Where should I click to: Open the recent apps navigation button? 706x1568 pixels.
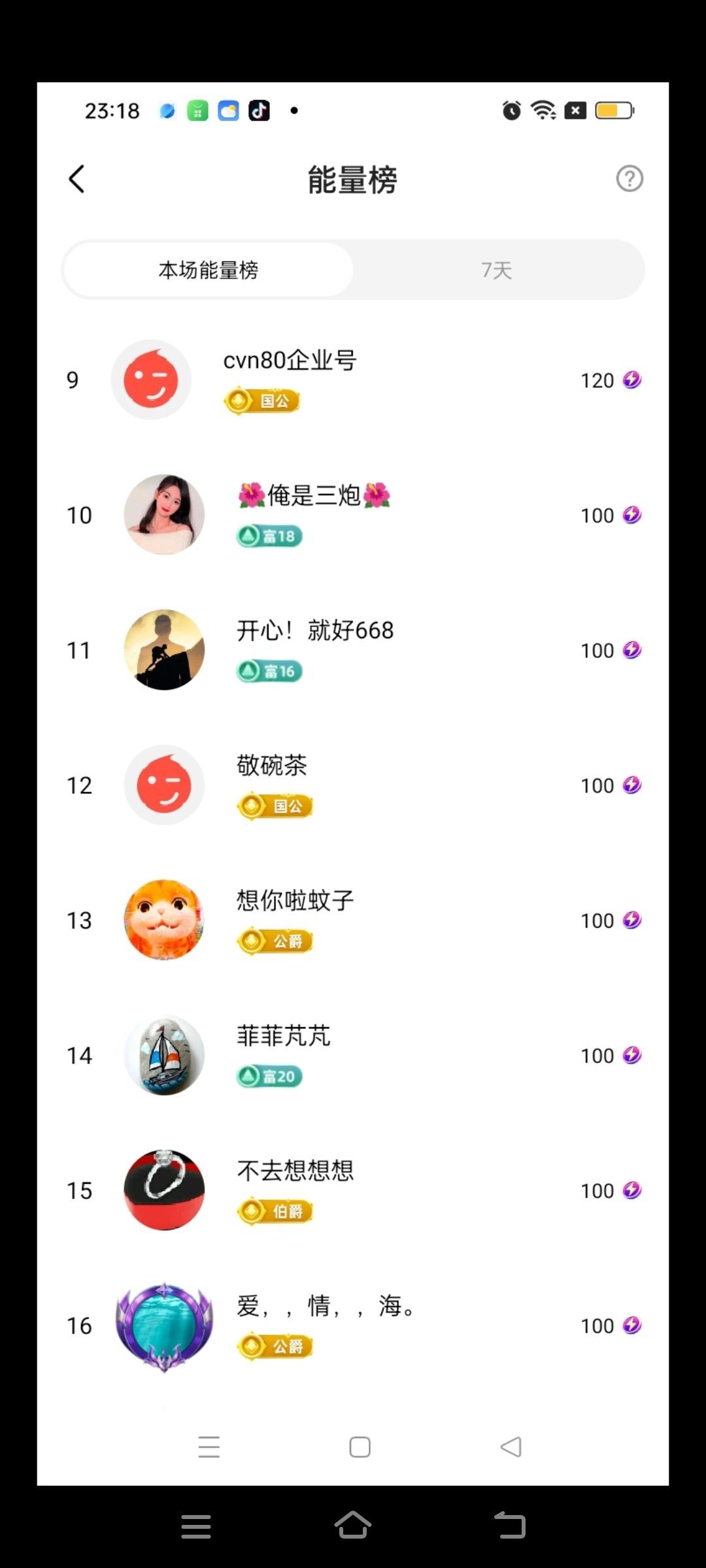click(x=208, y=1448)
